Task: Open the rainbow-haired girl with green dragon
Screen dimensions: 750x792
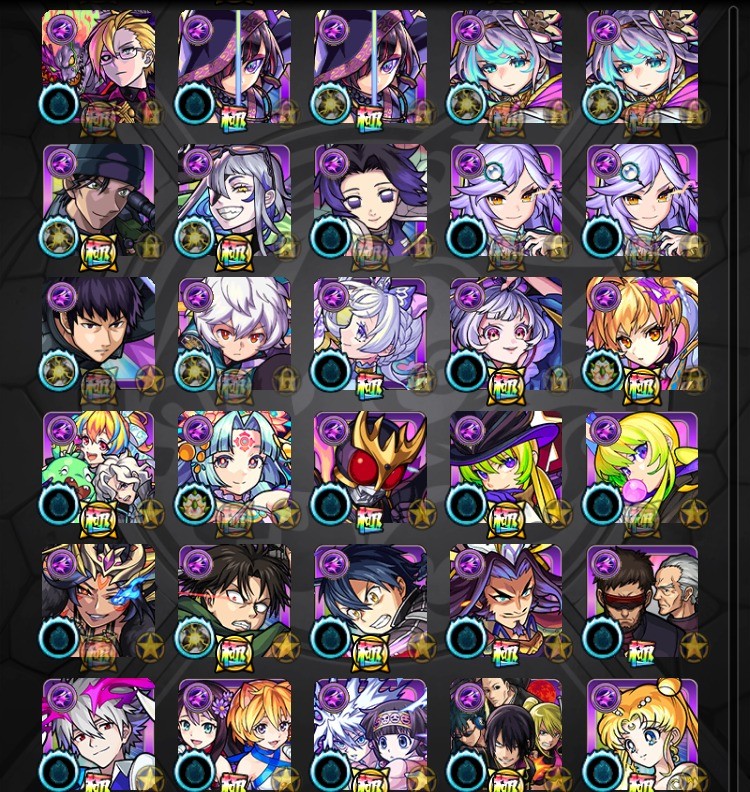Action: point(98,468)
